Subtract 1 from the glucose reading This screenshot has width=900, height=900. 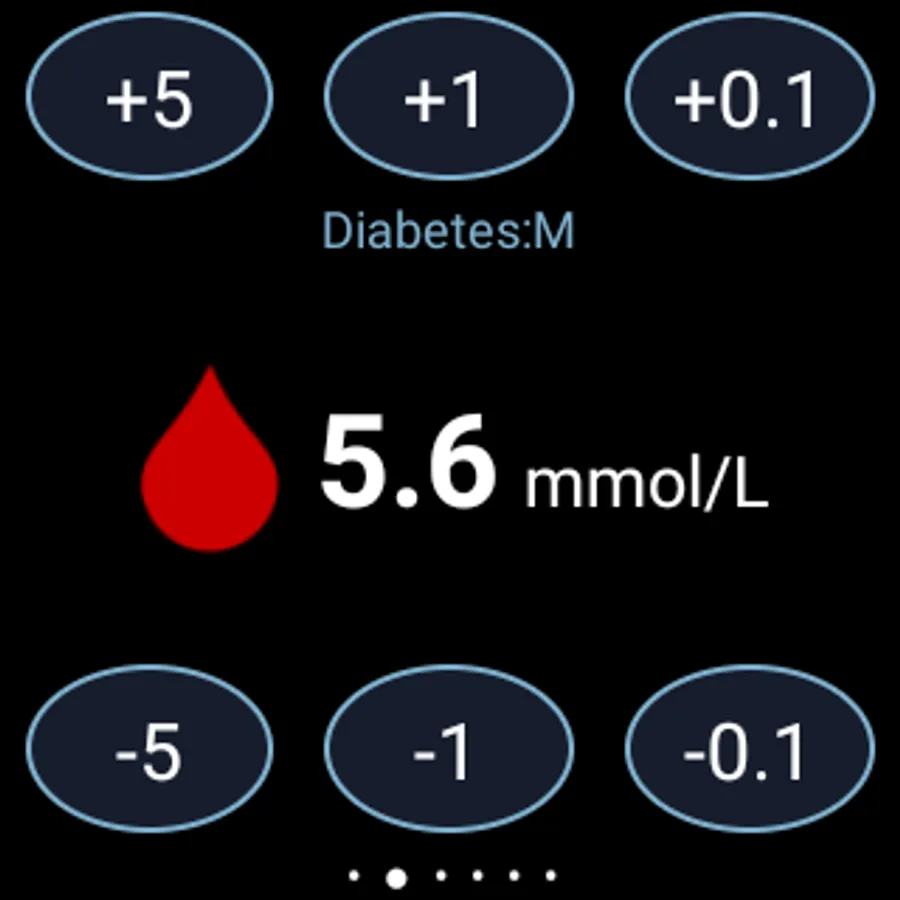pyautogui.click(x=449, y=750)
